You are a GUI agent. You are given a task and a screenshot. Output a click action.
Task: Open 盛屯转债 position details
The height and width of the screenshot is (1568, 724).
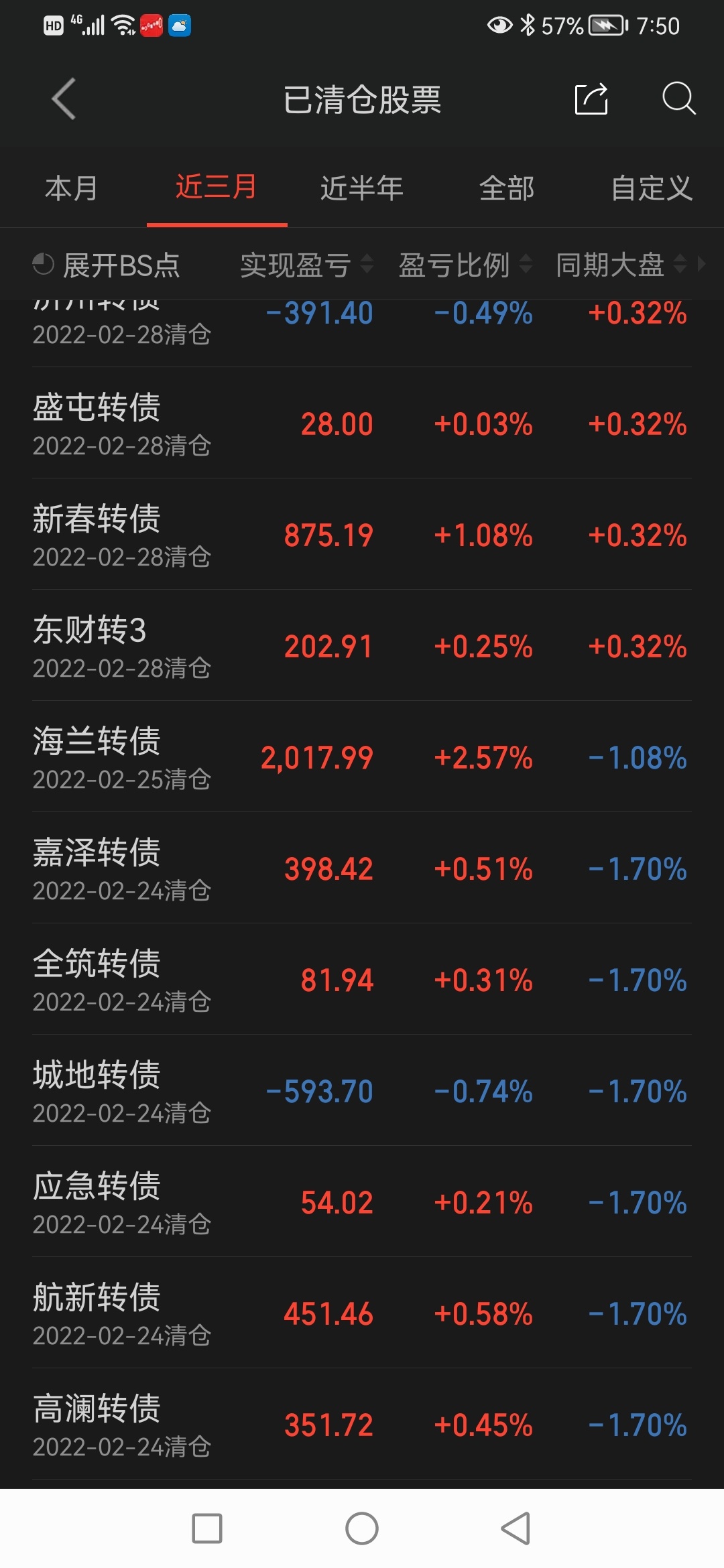pyautogui.click(x=362, y=423)
